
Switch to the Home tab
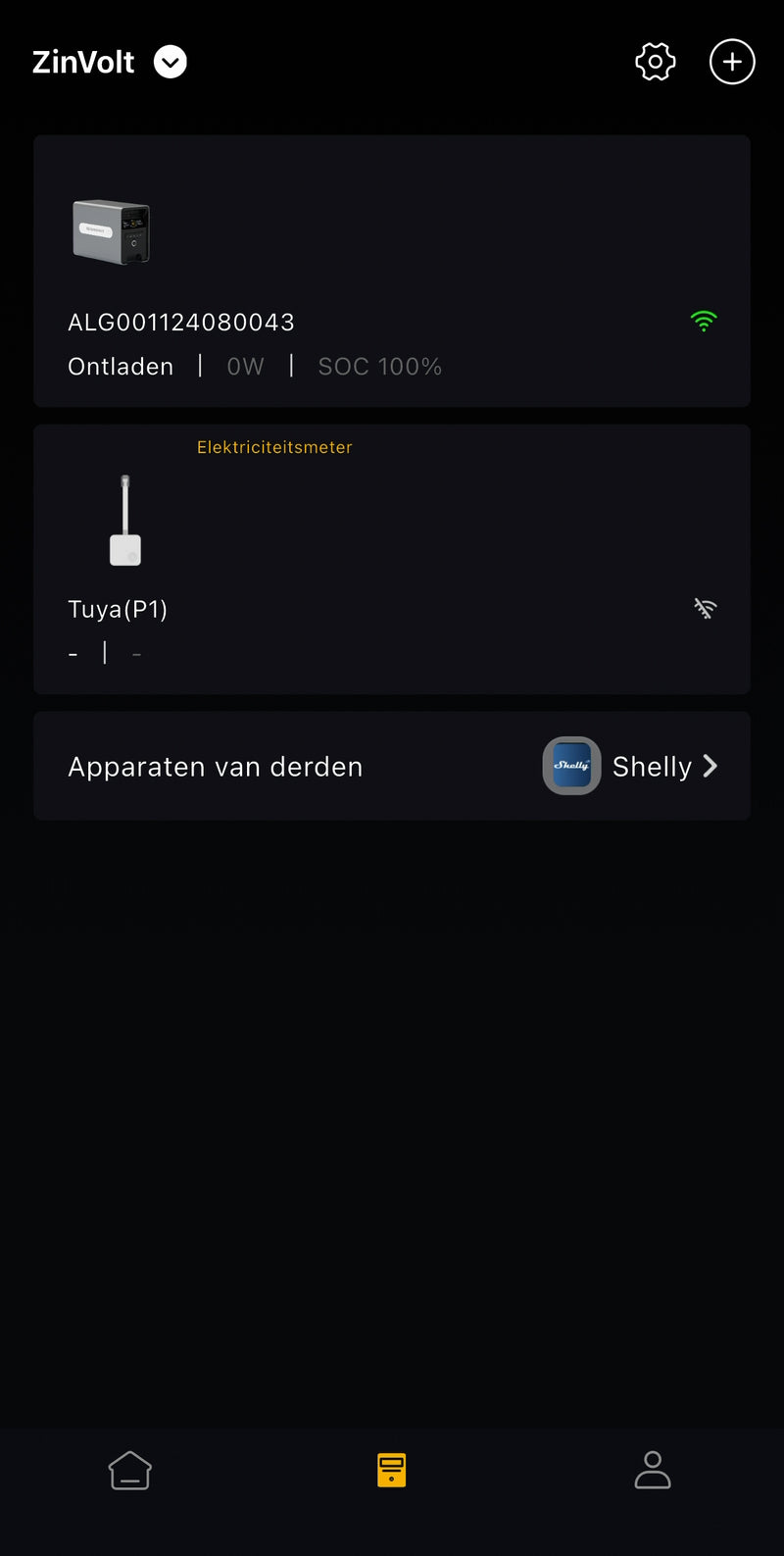130,1470
